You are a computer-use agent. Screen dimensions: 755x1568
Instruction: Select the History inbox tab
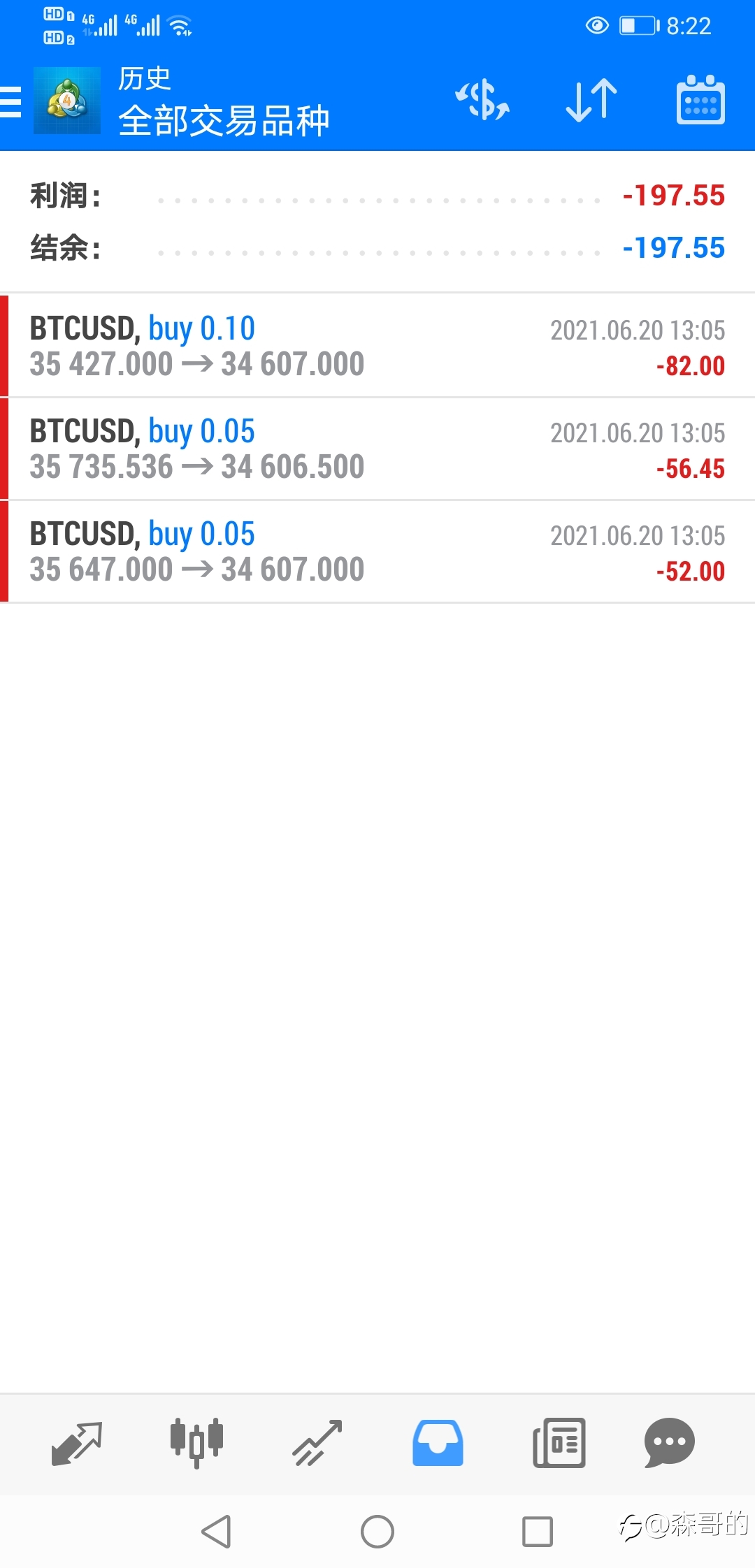[438, 1443]
